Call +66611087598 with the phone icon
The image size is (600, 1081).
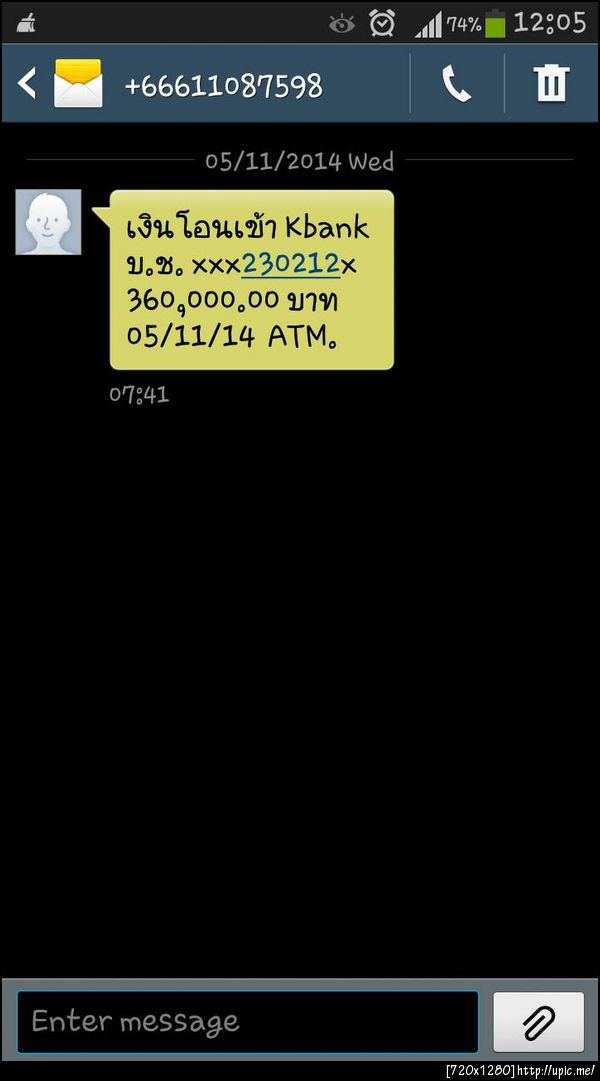click(x=456, y=84)
